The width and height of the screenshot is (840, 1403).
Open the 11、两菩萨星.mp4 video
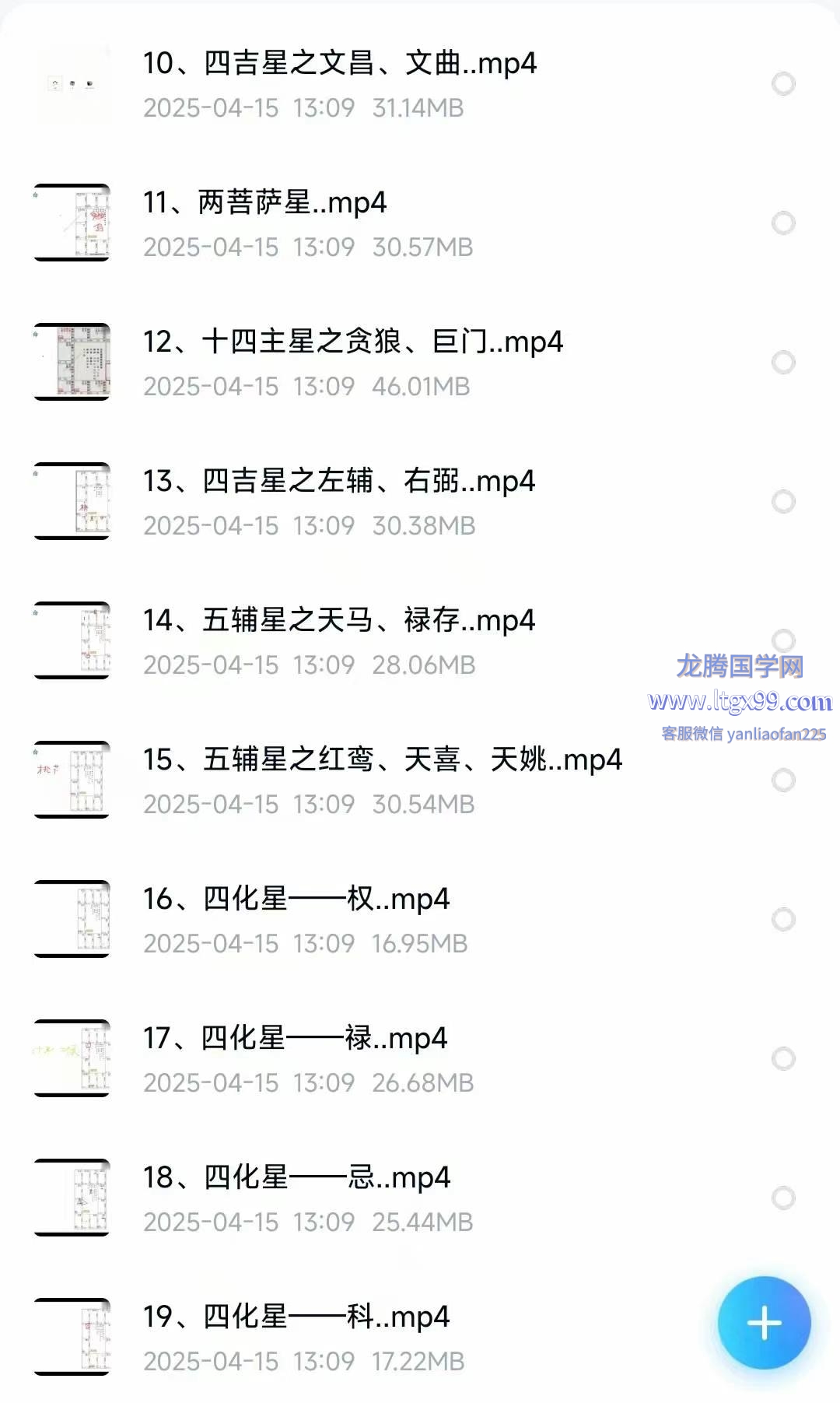[x=264, y=203]
